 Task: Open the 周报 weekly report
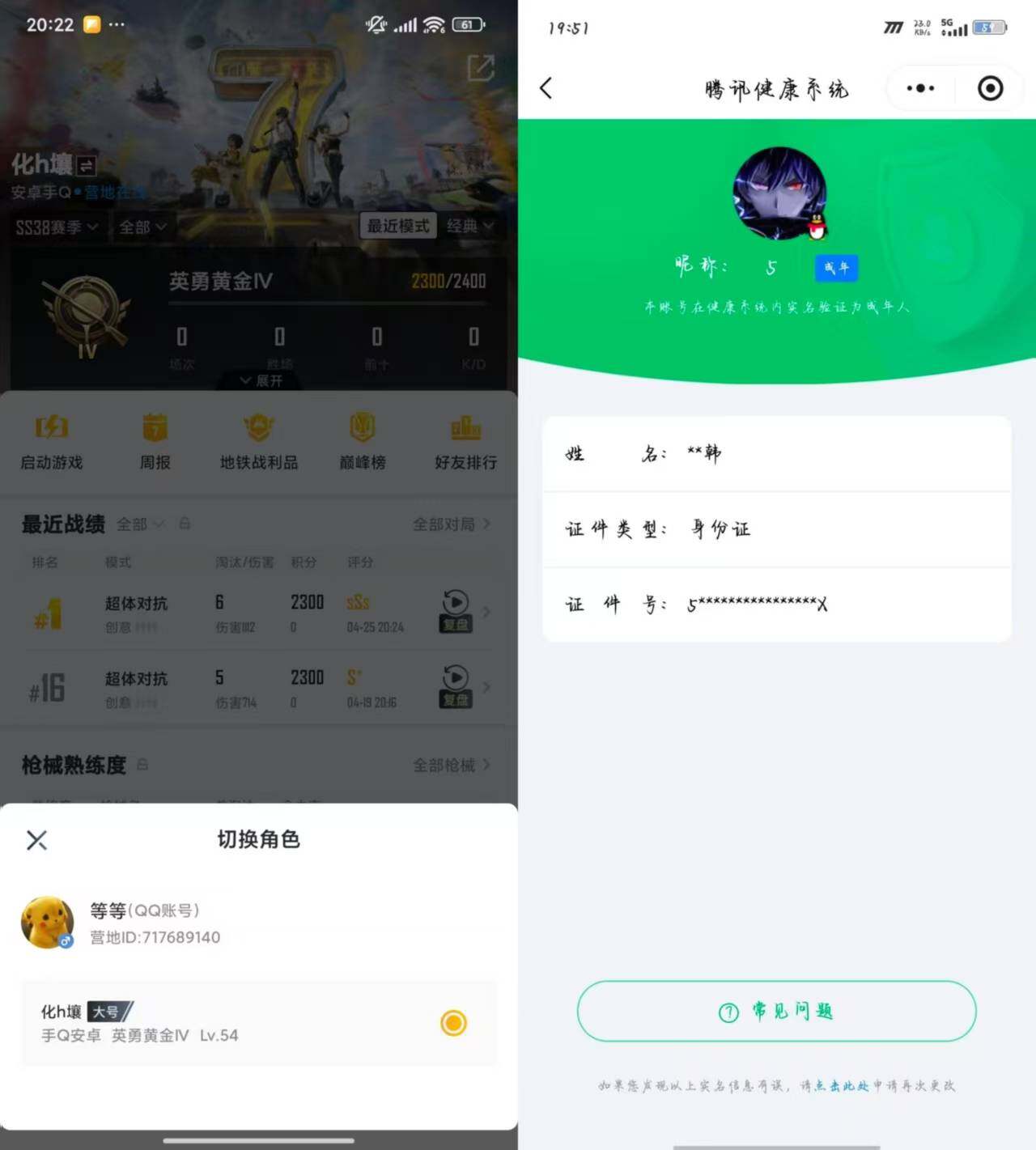pos(155,441)
